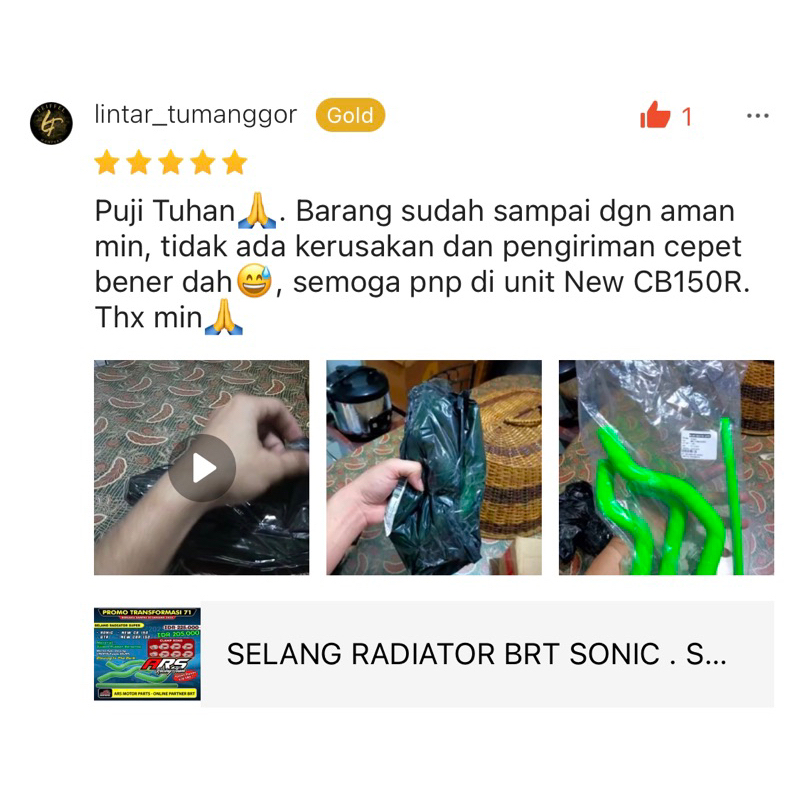Open the black plastic package photo
This screenshot has height=800, width=800.
tap(433, 467)
